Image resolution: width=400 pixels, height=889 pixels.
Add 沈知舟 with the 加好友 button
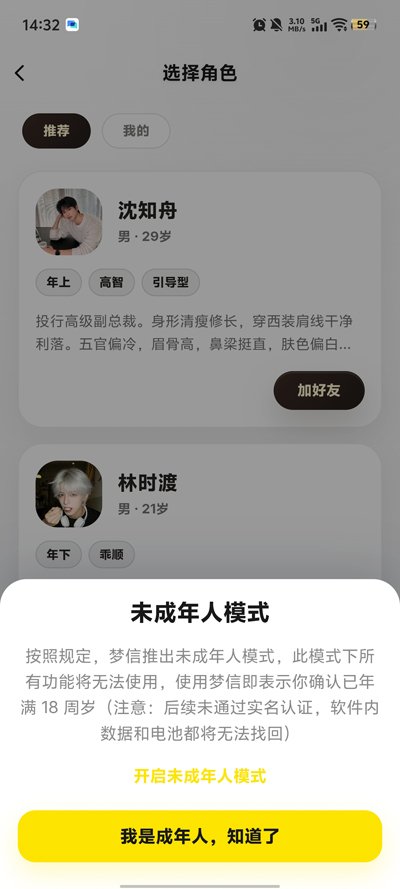click(x=319, y=391)
